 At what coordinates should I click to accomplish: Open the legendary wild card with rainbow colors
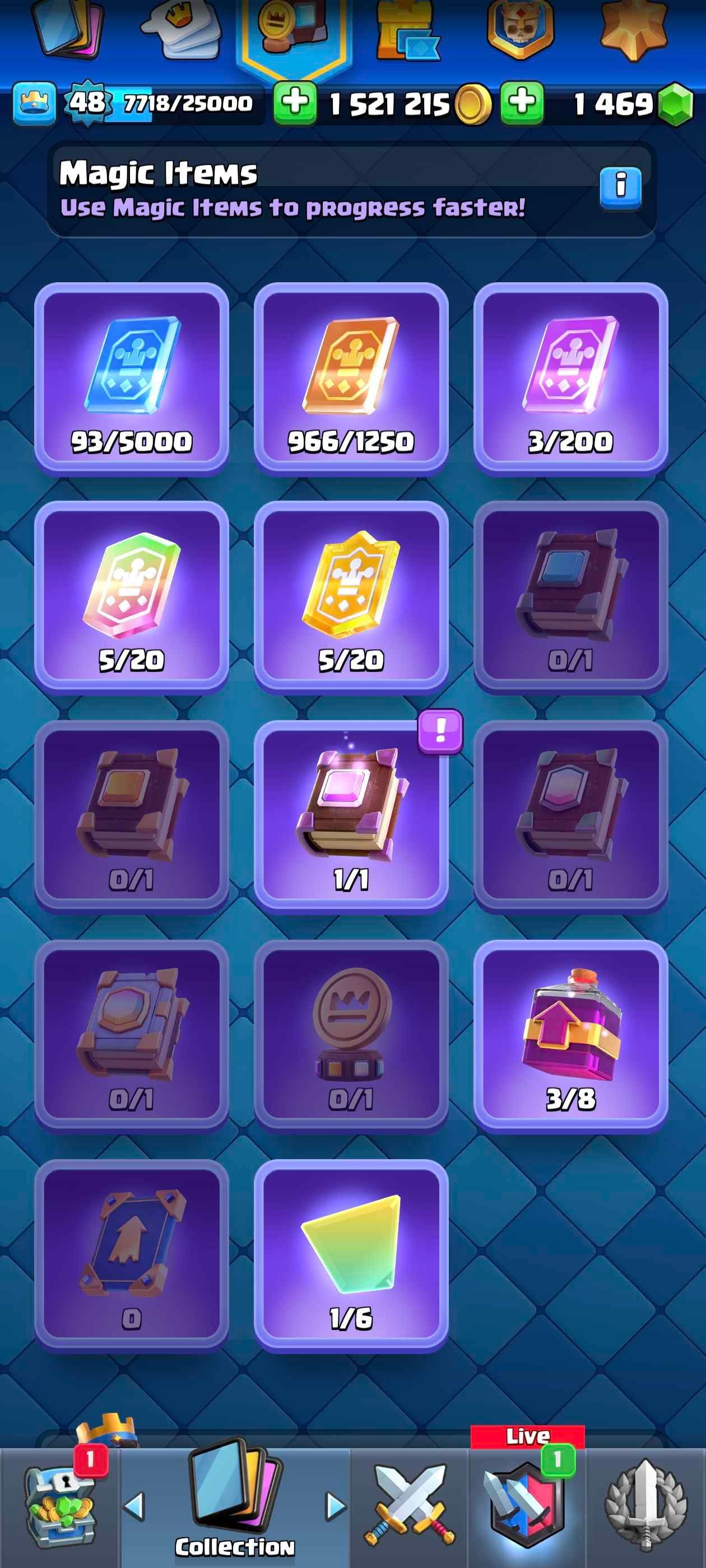(x=132, y=596)
